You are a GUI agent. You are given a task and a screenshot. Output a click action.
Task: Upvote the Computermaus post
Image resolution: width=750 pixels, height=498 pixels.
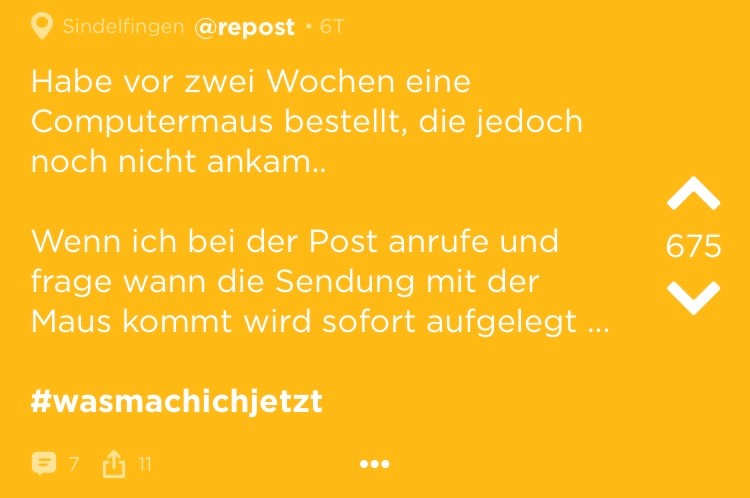click(x=693, y=194)
